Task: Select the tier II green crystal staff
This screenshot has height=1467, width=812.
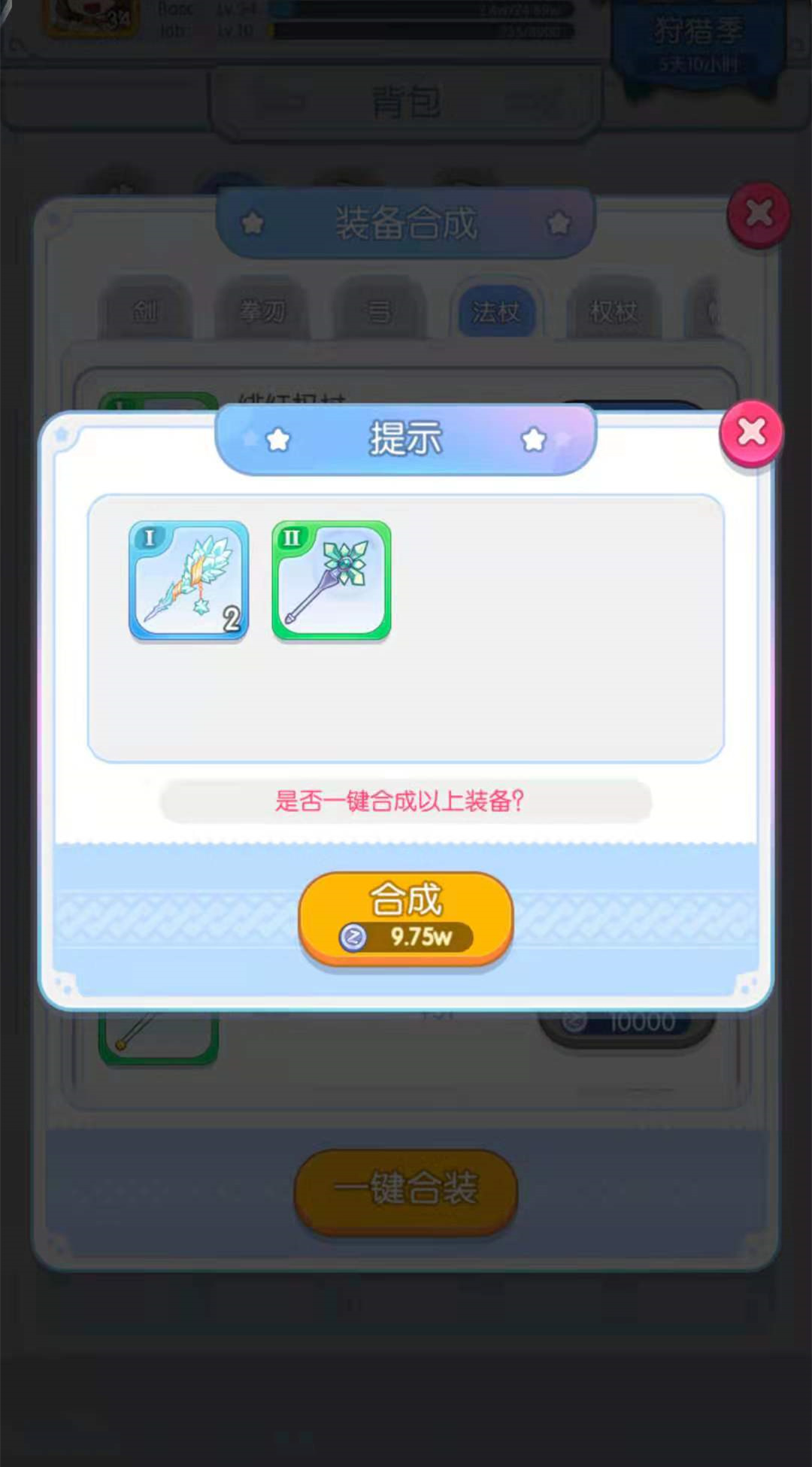Action: (332, 580)
